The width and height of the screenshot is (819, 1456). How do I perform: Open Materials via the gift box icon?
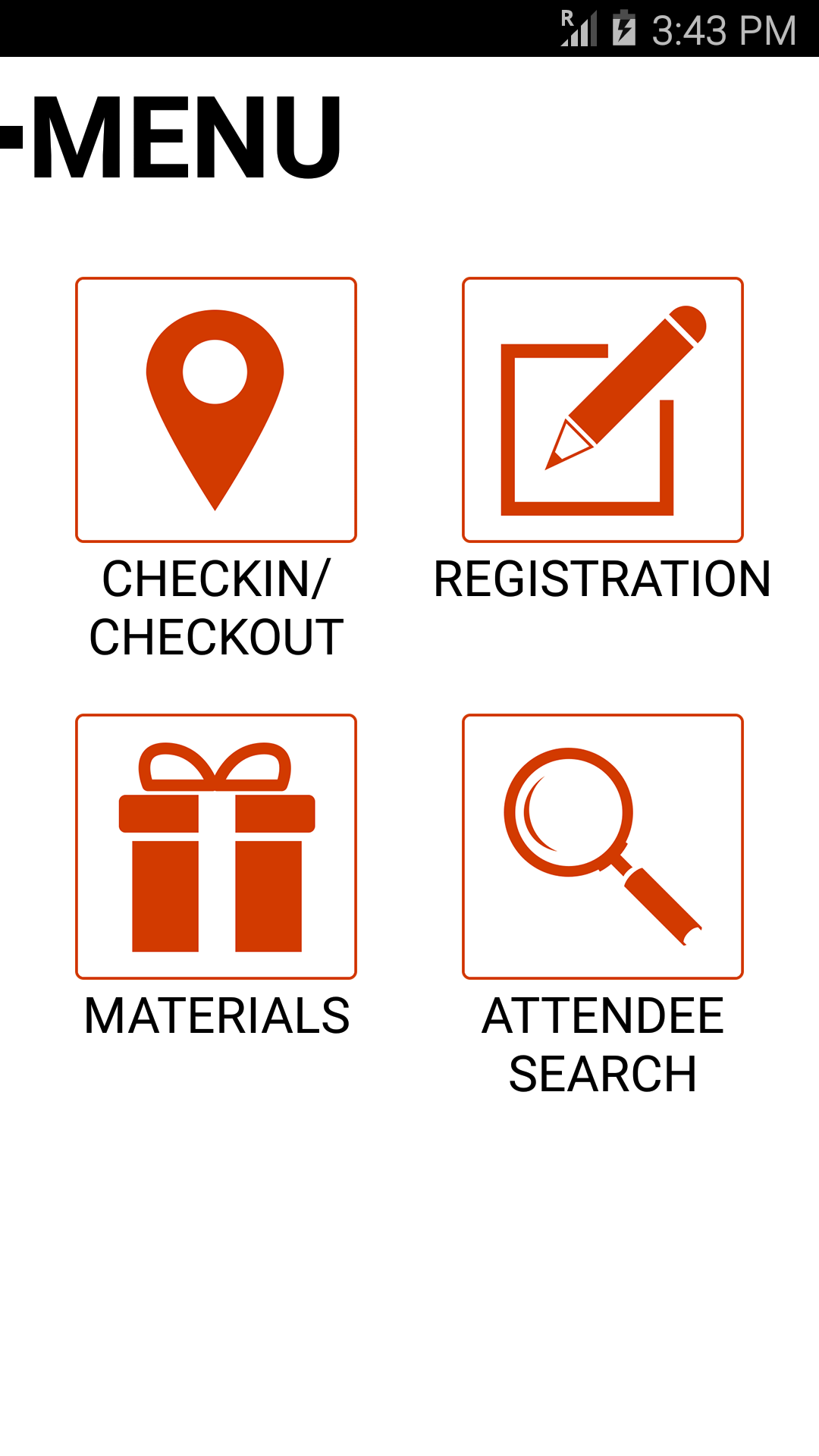(x=216, y=846)
